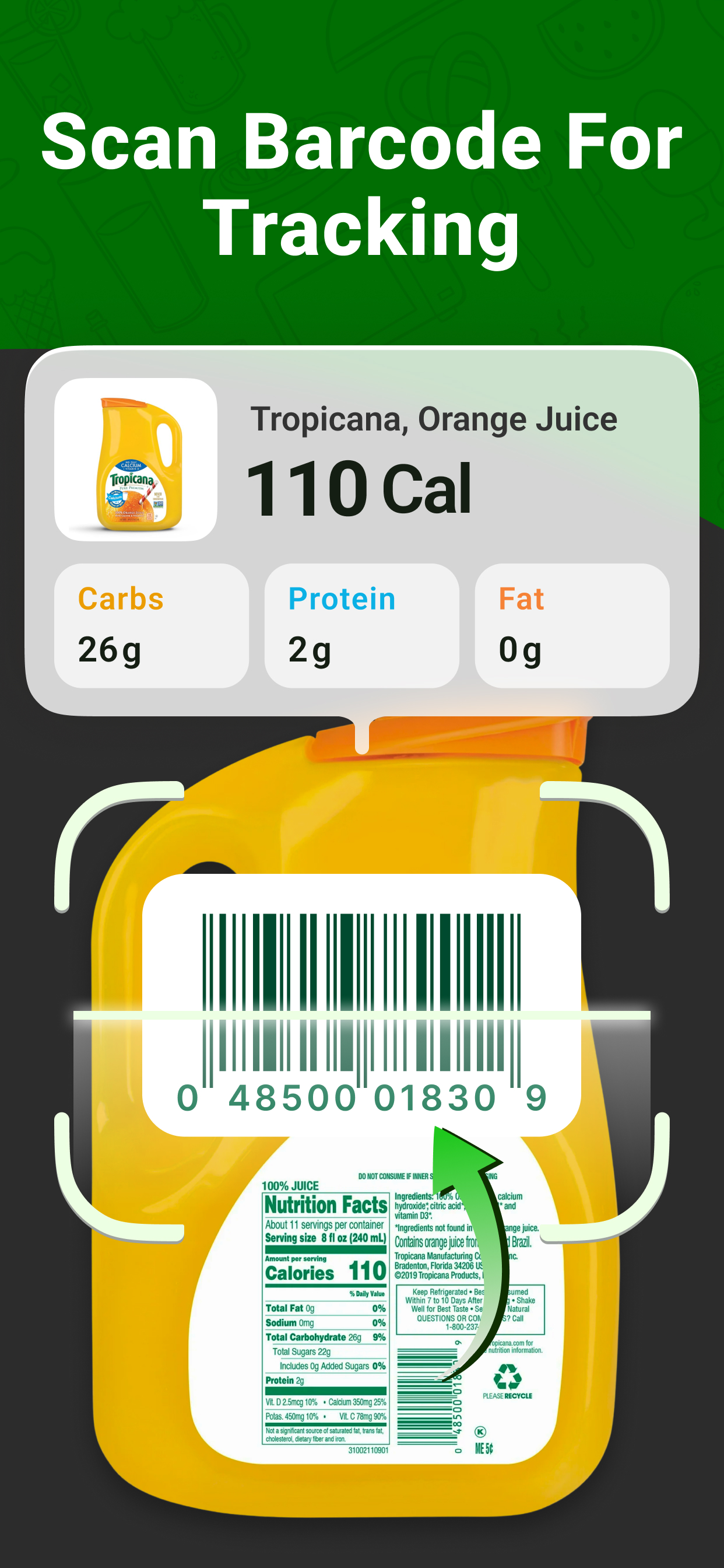
Task: Click the Tropicana, Orange Juice title
Action: click(434, 420)
